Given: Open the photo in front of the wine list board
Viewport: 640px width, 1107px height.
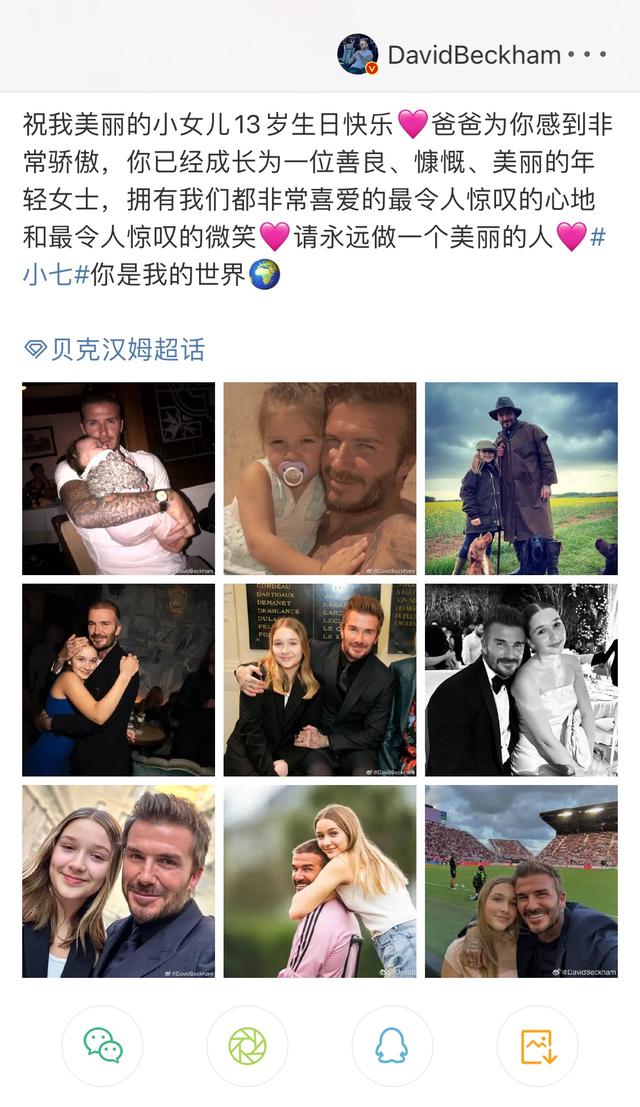Looking at the screenshot, I should point(320,680).
